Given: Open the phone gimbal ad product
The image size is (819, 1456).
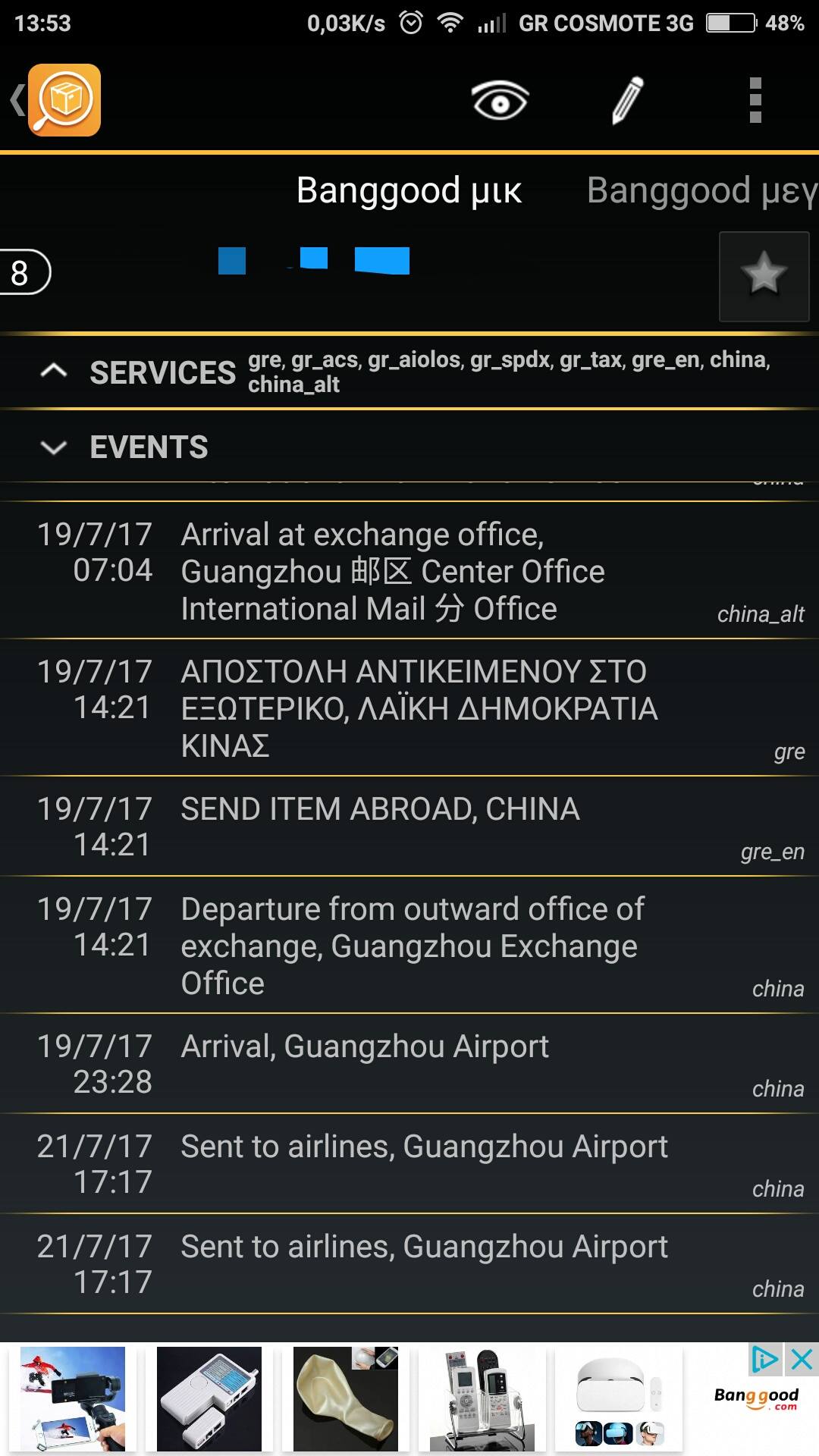Looking at the screenshot, I should (72, 1398).
